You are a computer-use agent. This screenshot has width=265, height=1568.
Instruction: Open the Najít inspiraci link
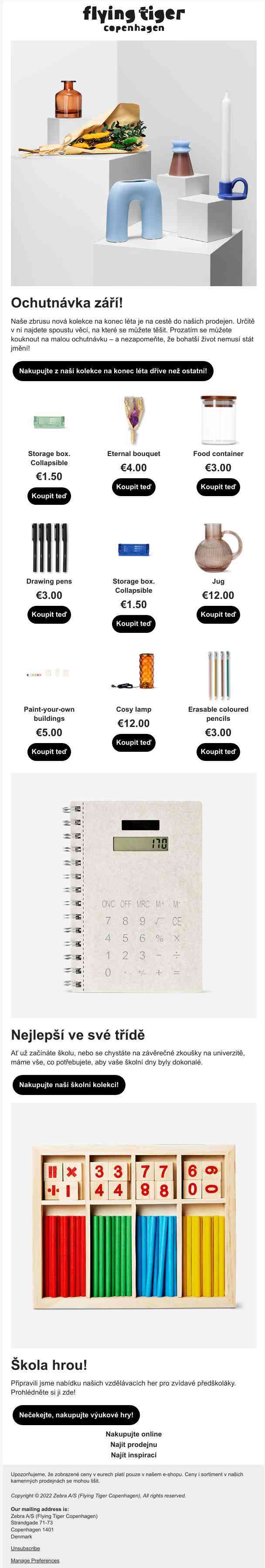[133, 1455]
